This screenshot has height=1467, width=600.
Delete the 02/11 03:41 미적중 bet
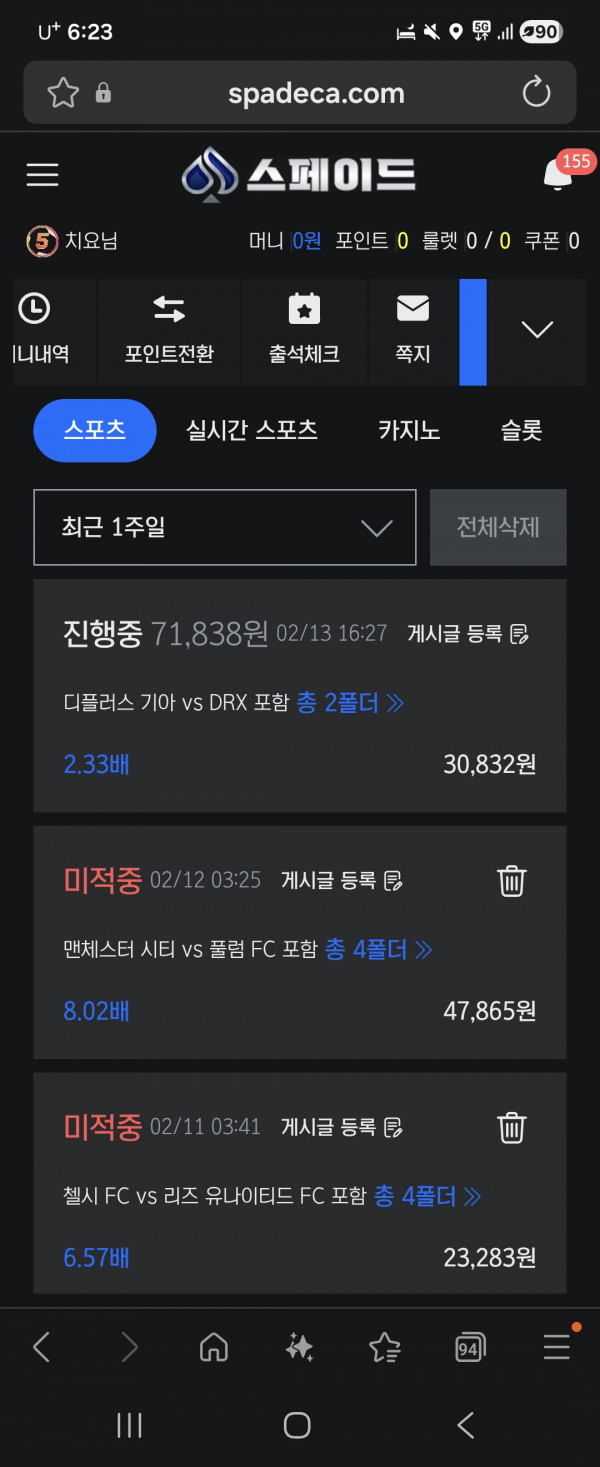(x=512, y=1127)
